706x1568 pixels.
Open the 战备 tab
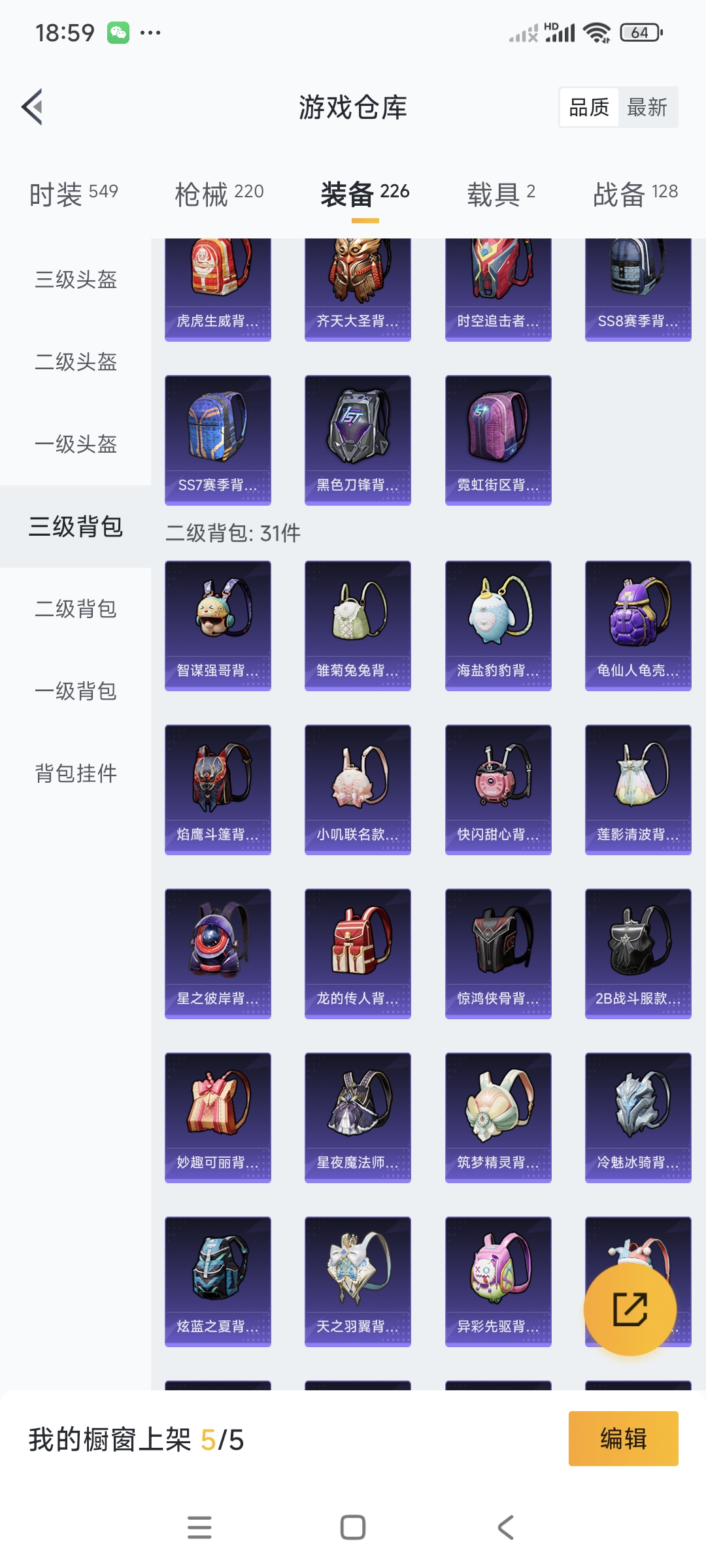coord(635,194)
